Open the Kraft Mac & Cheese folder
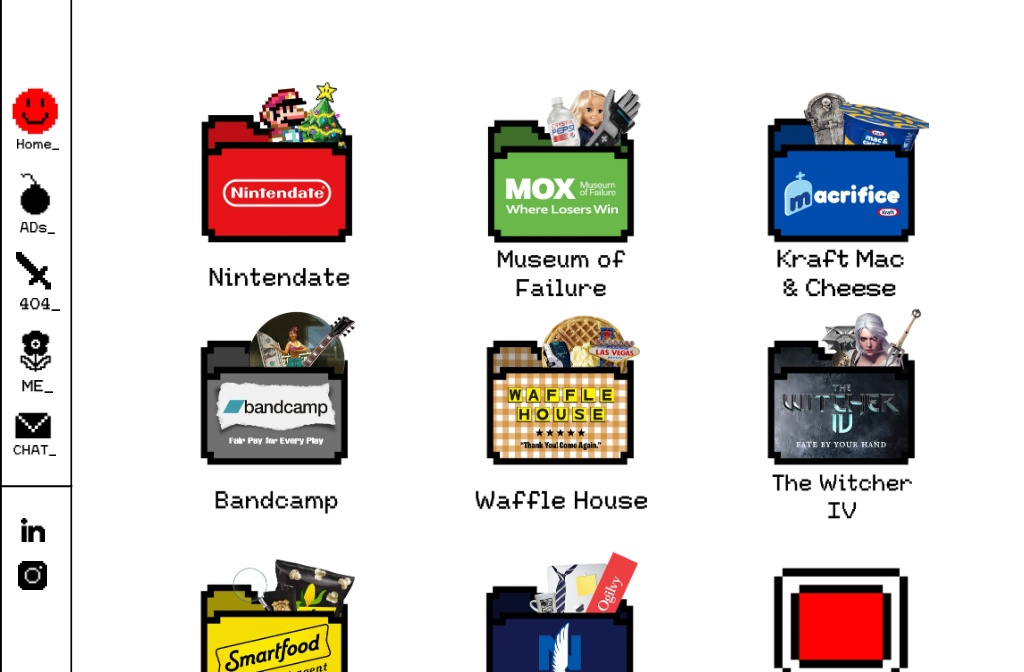Screen dimensions: 1024x672 pyautogui.click(x=841, y=190)
